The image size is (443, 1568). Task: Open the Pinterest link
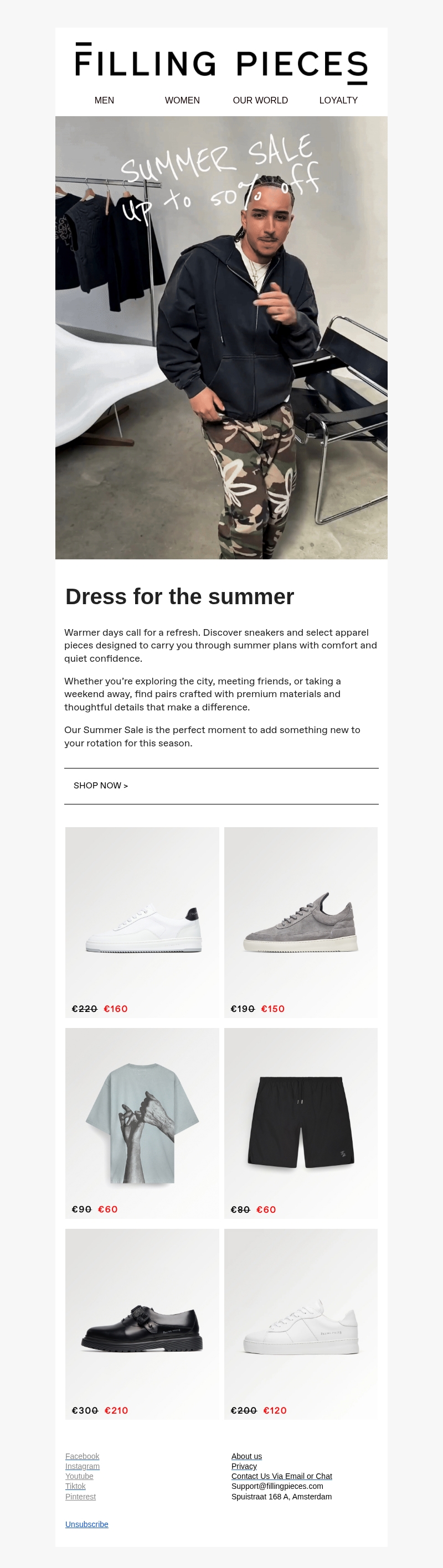[80, 1496]
